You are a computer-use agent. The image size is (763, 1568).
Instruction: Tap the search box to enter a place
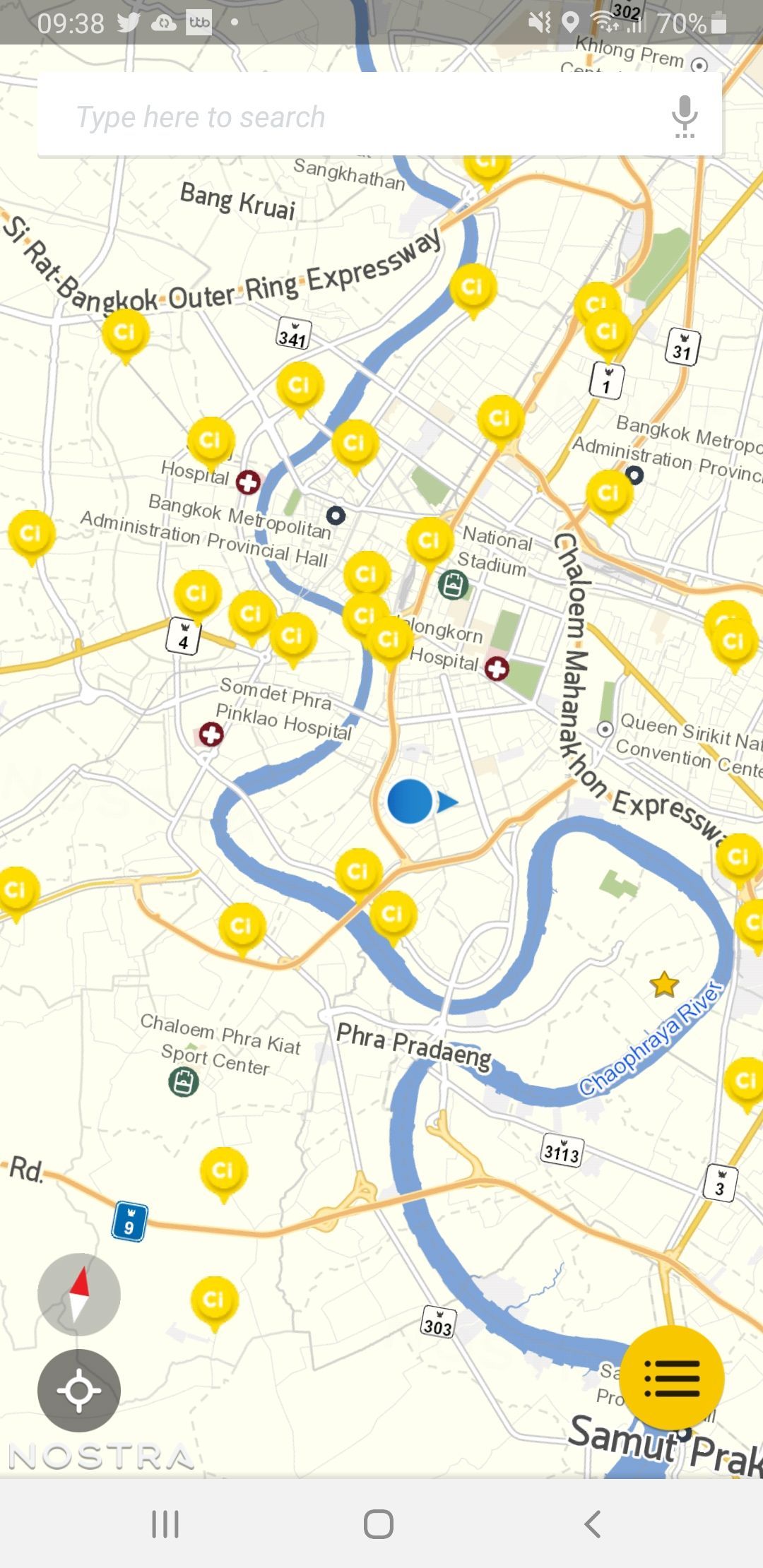[x=353, y=117]
